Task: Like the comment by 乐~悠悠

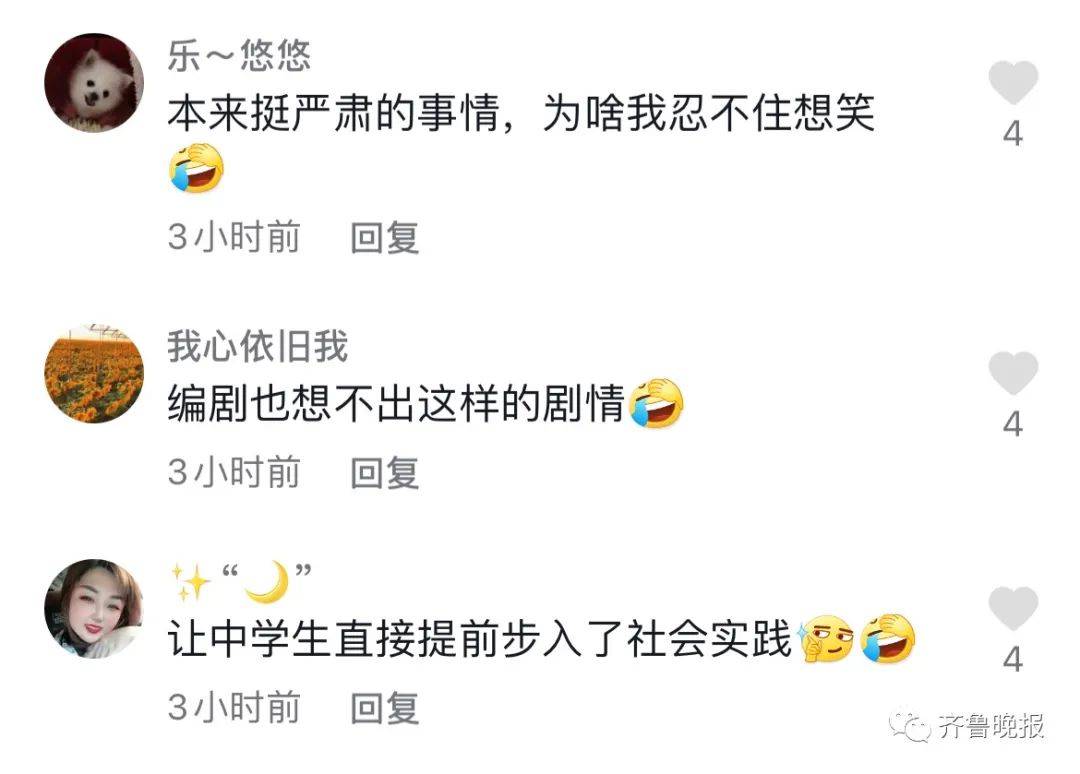Action: pyautogui.click(x=1012, y=84)
